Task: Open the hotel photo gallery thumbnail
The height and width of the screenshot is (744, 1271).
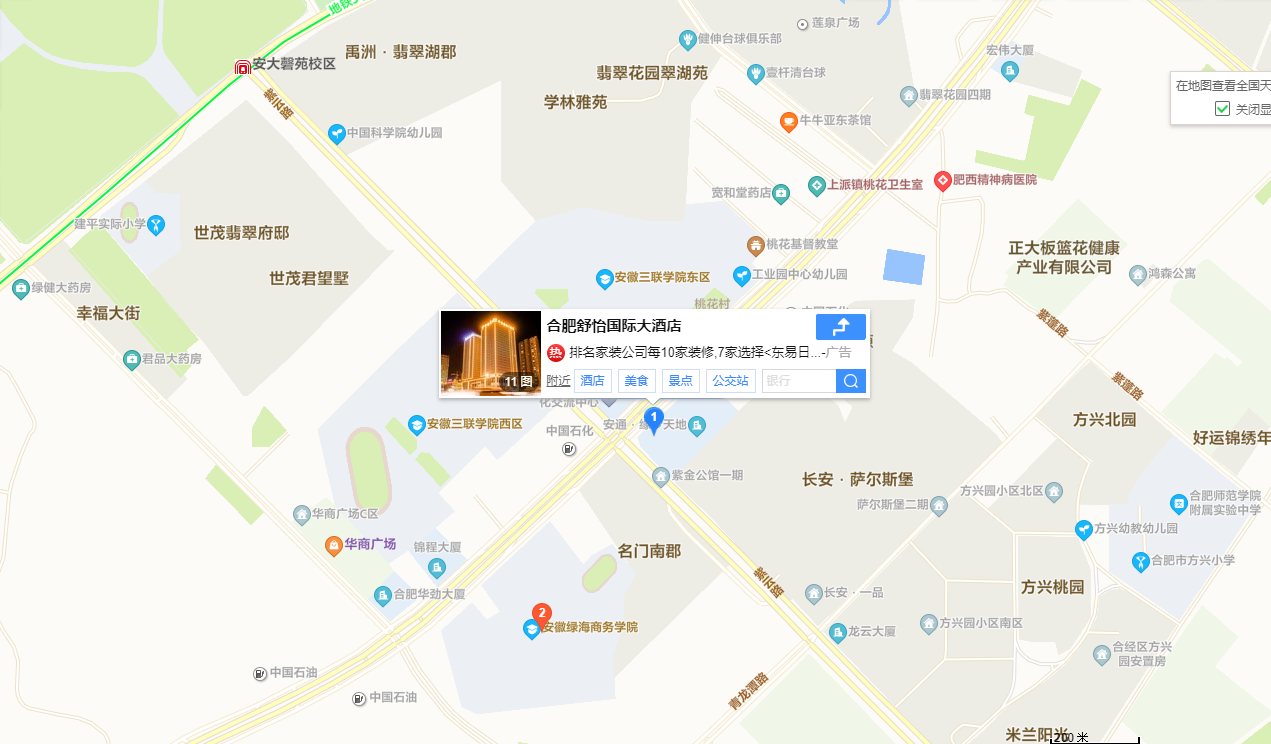Action: pyautogui.click(x=490, y=352)
